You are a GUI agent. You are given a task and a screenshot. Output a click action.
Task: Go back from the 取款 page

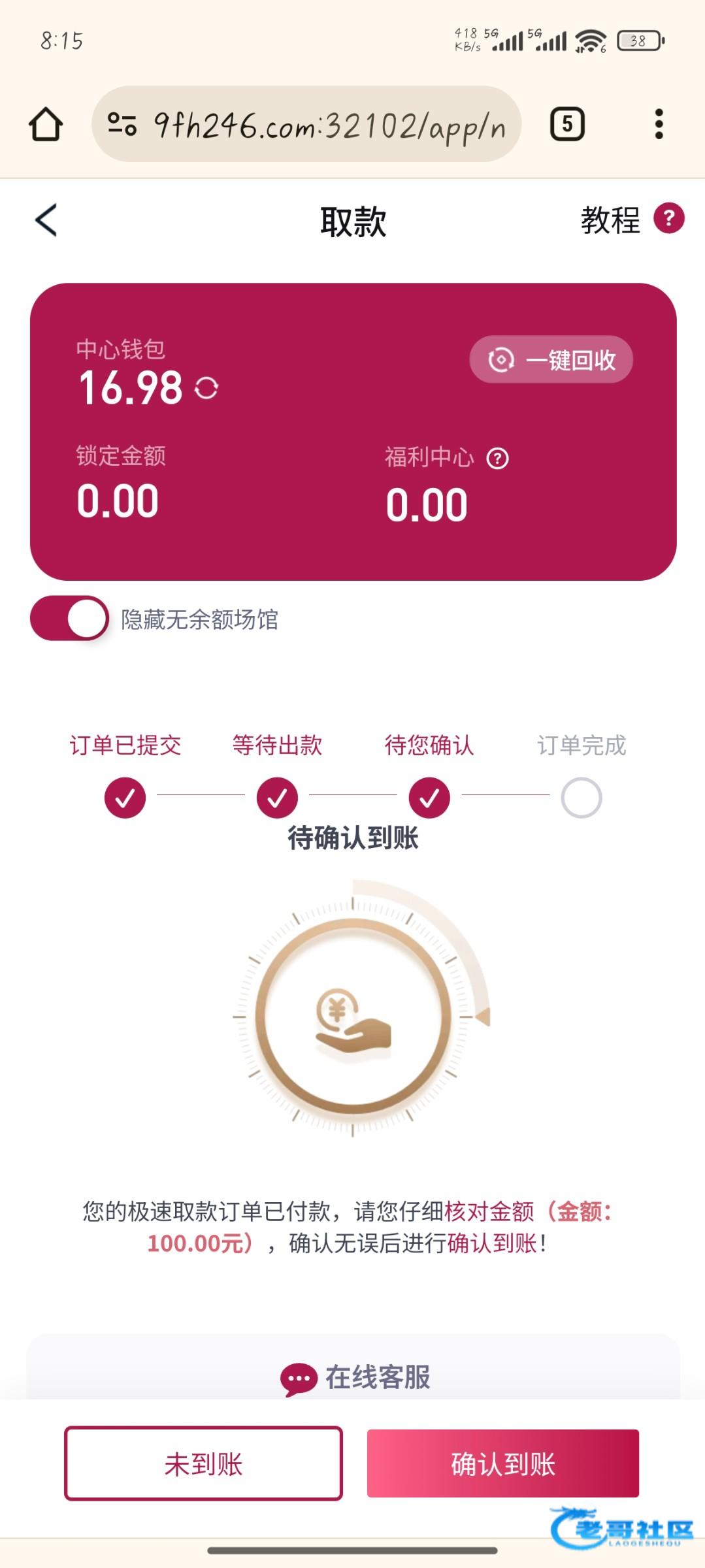coord(46,220)
